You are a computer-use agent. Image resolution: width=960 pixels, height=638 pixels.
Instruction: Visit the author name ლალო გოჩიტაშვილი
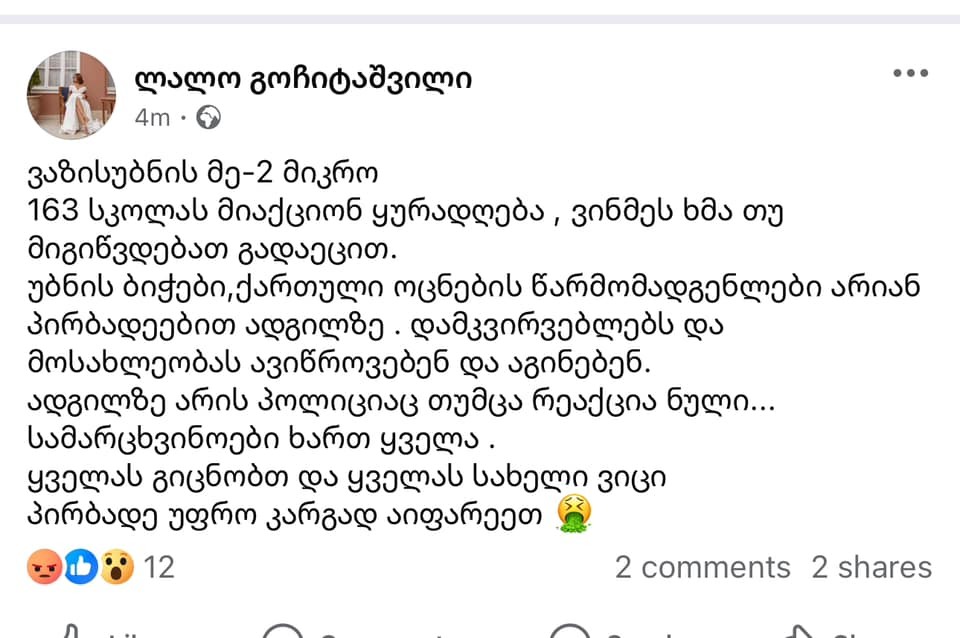303,79
